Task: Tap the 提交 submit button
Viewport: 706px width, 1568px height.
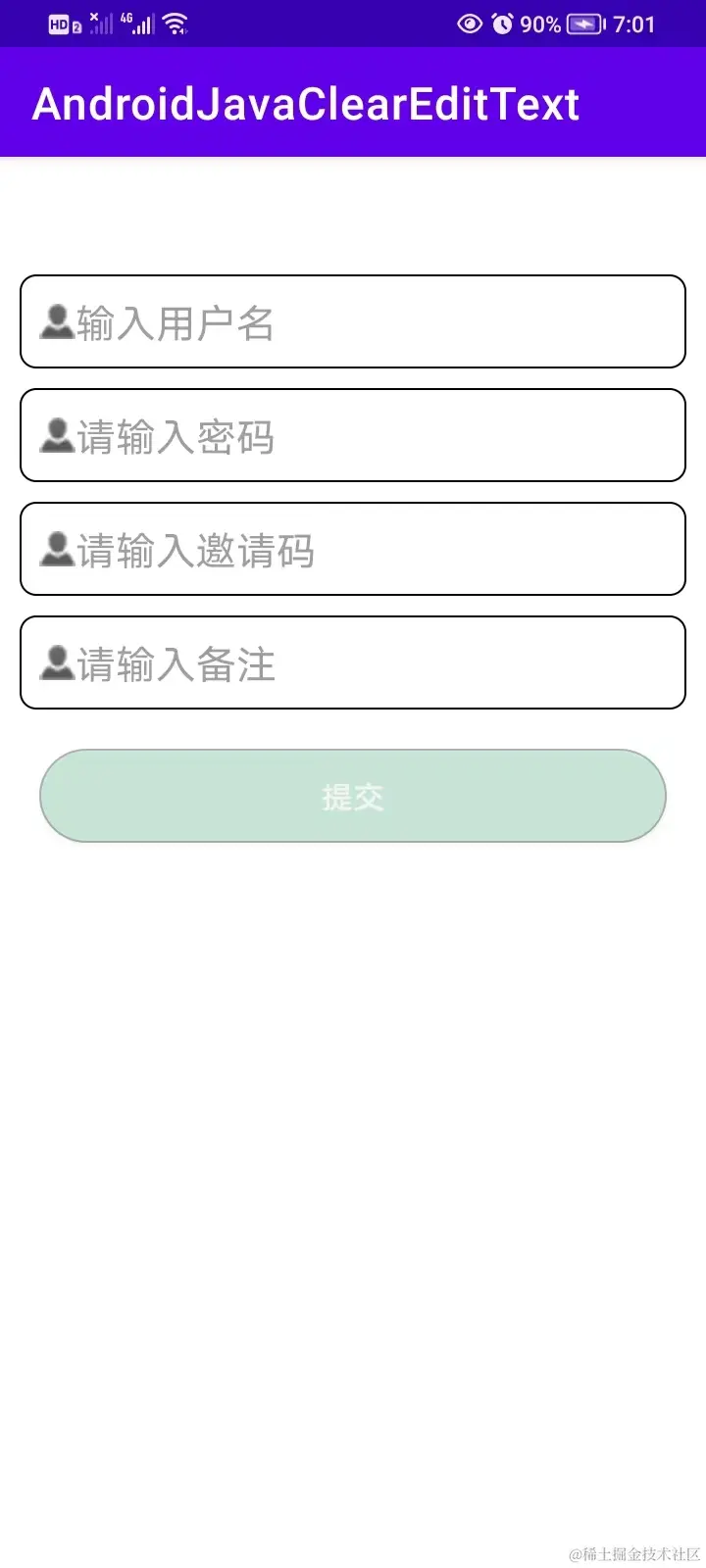Action: click(x=353, y=796)
